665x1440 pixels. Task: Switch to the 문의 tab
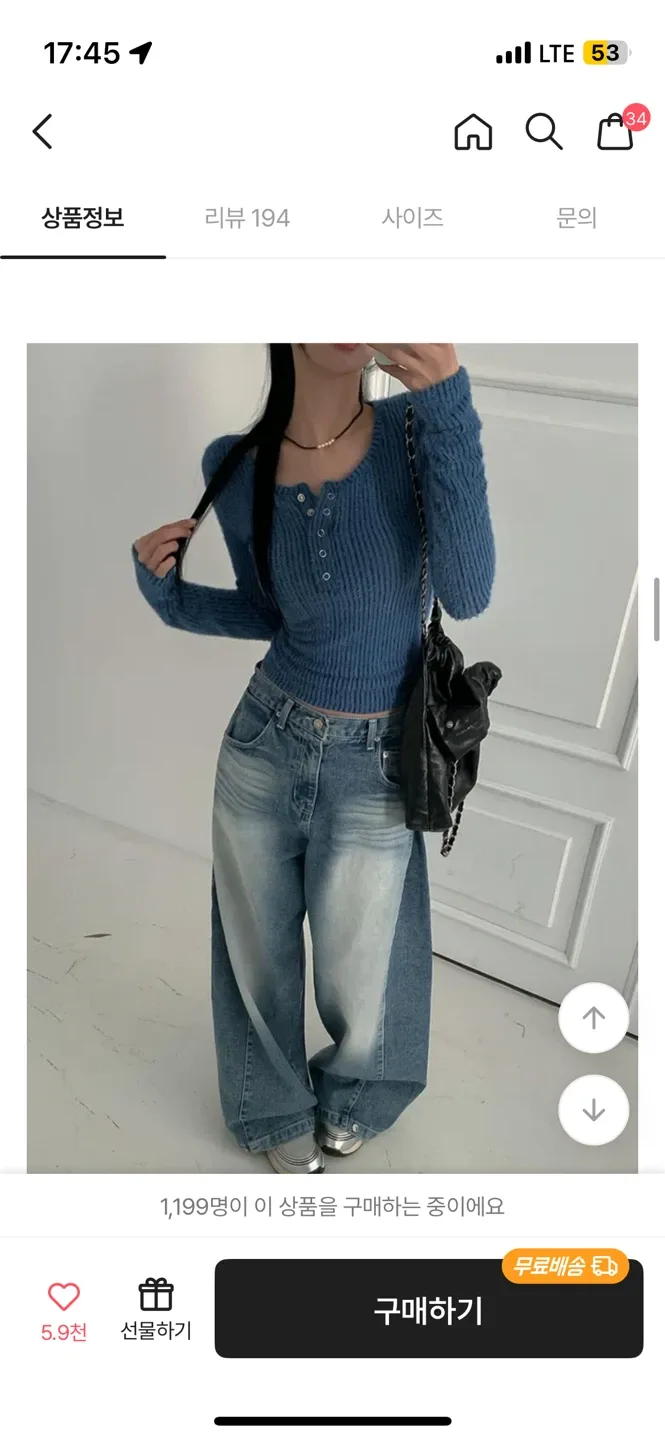[576, 218]
